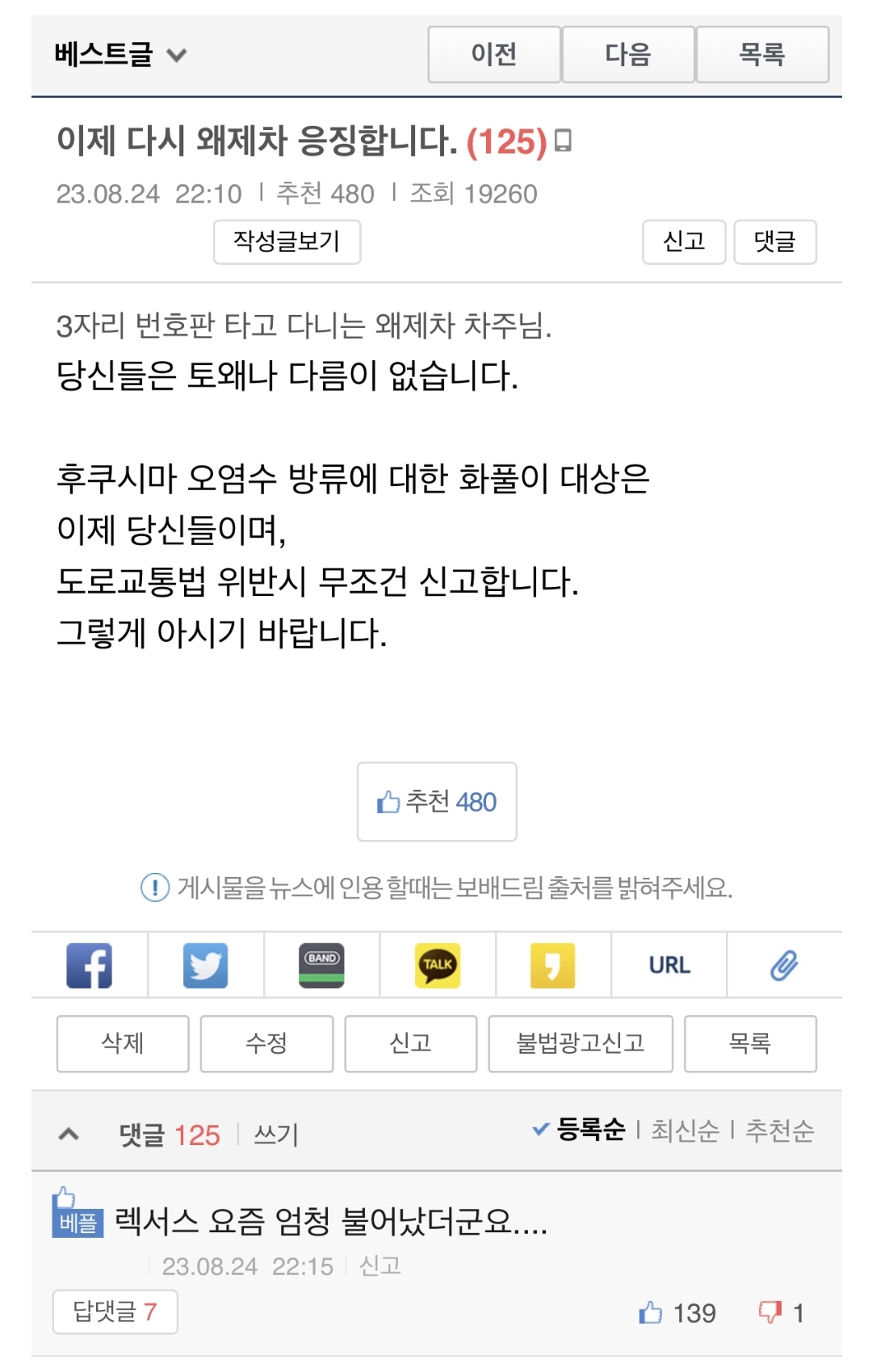Sort comments by 최신순
872x1372 pixels.
coord(685,1130)
